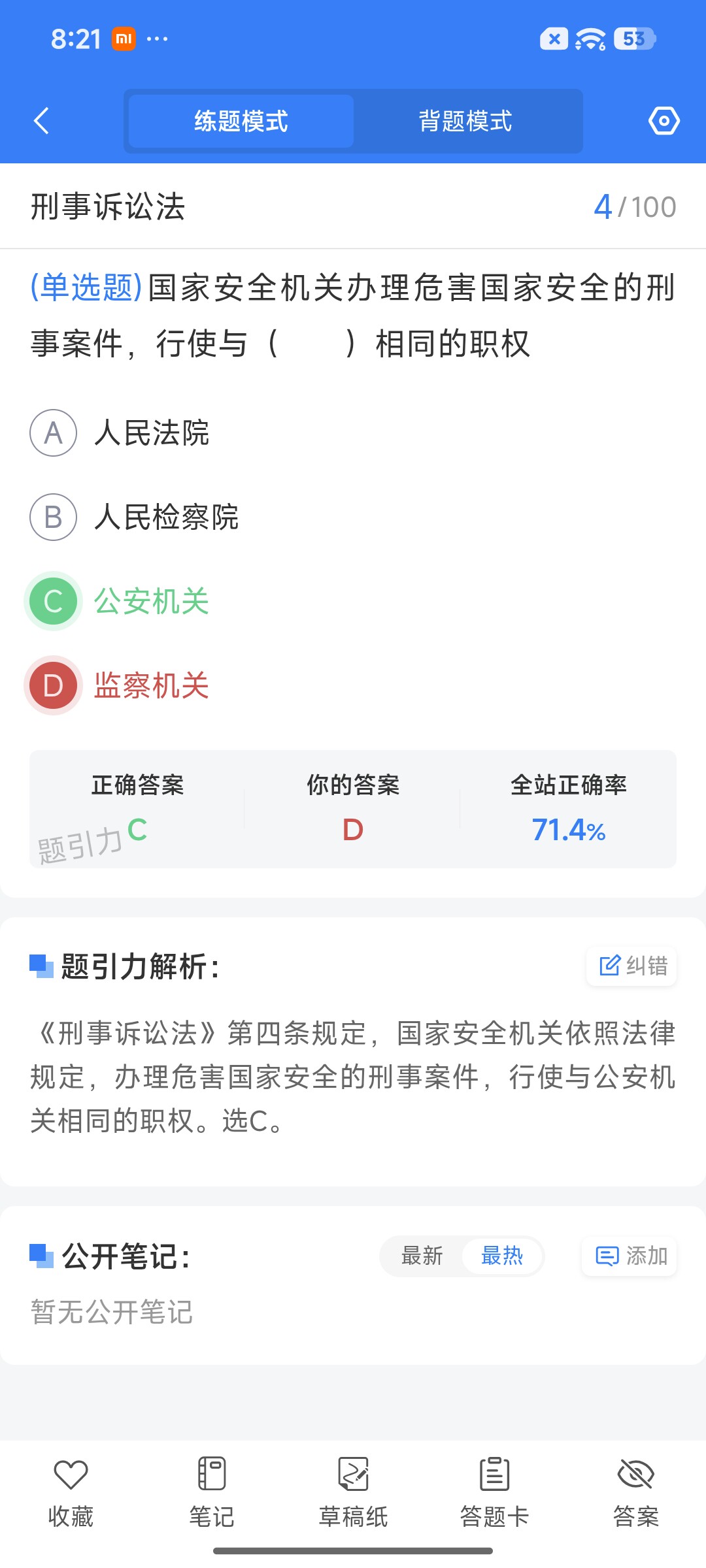Image resolution: width=706 pixels, height=1568 pixels.
Task: Select option B 人民检察院
Action: tap(135, 517)
